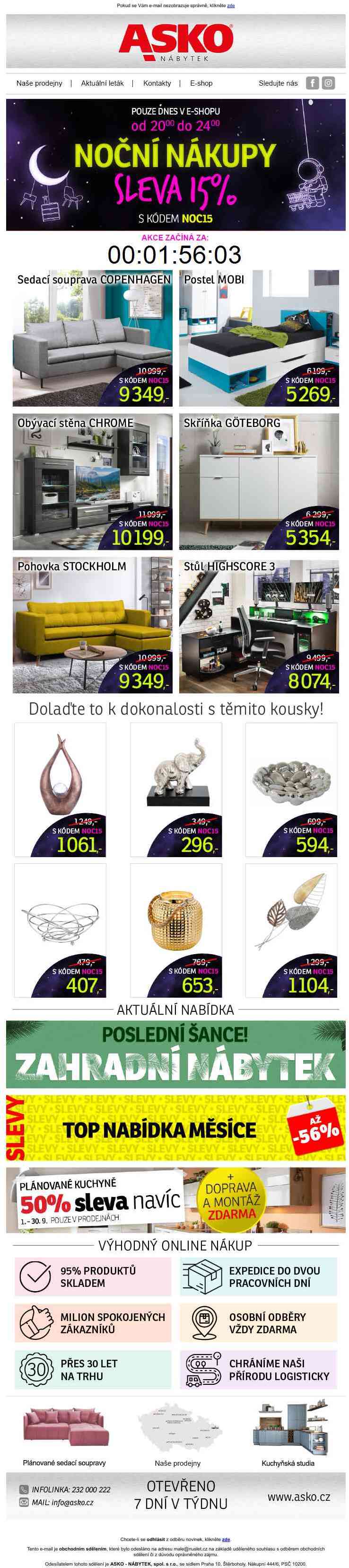Visit www.asko.cz website link
This screenshot has width=349, height=1568.
[x=299, y=1497]
